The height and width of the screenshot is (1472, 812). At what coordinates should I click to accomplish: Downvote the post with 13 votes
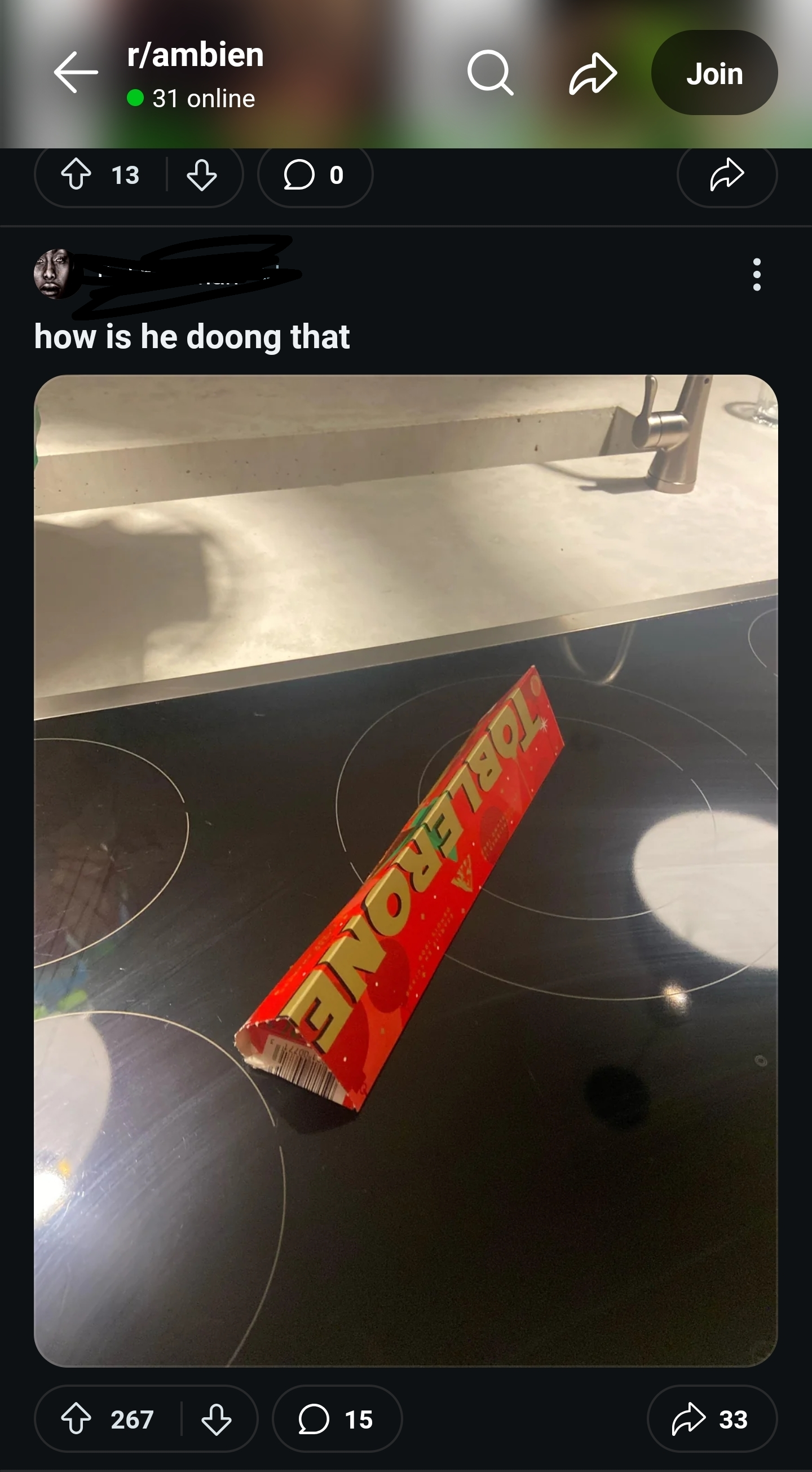201,174
